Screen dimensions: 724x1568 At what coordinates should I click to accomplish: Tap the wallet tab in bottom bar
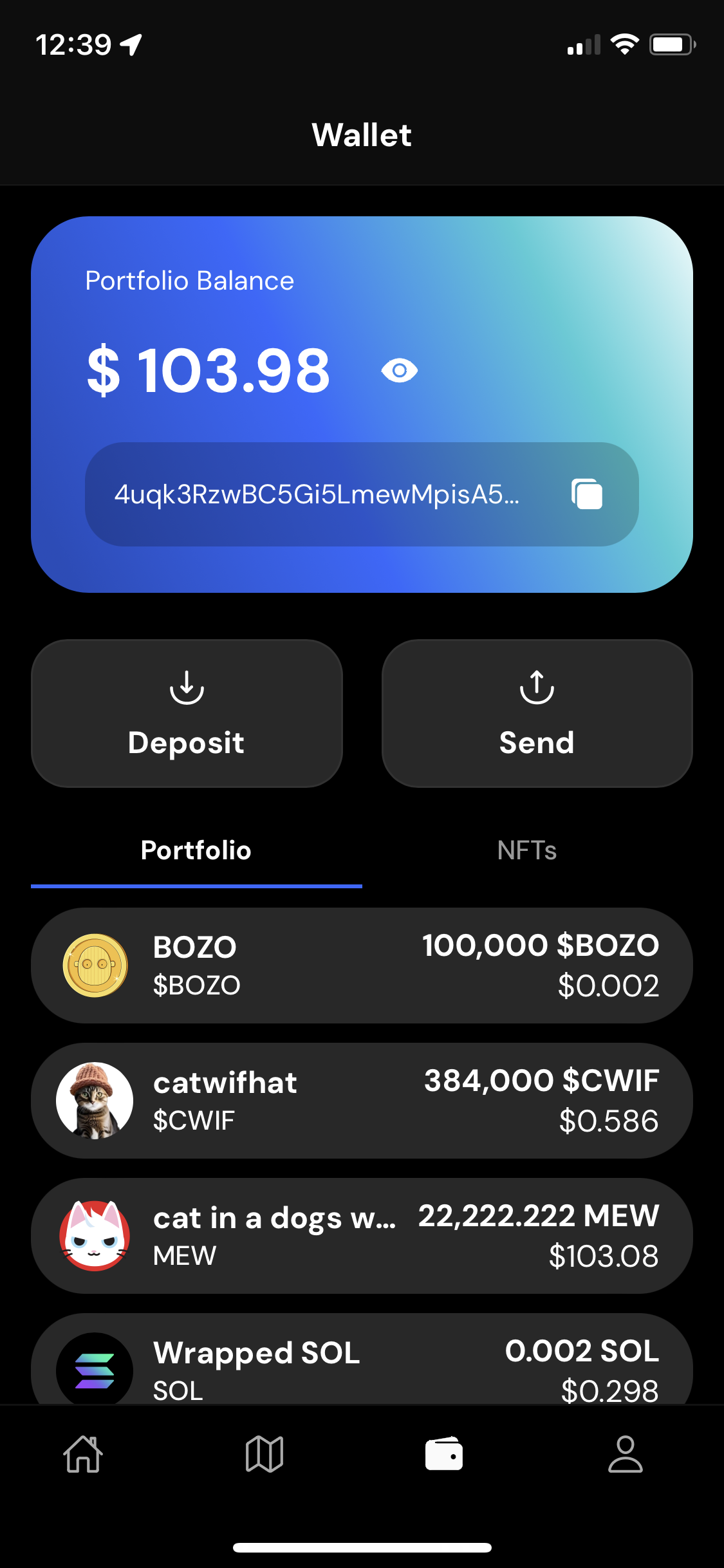click(x=444, y=1455)
